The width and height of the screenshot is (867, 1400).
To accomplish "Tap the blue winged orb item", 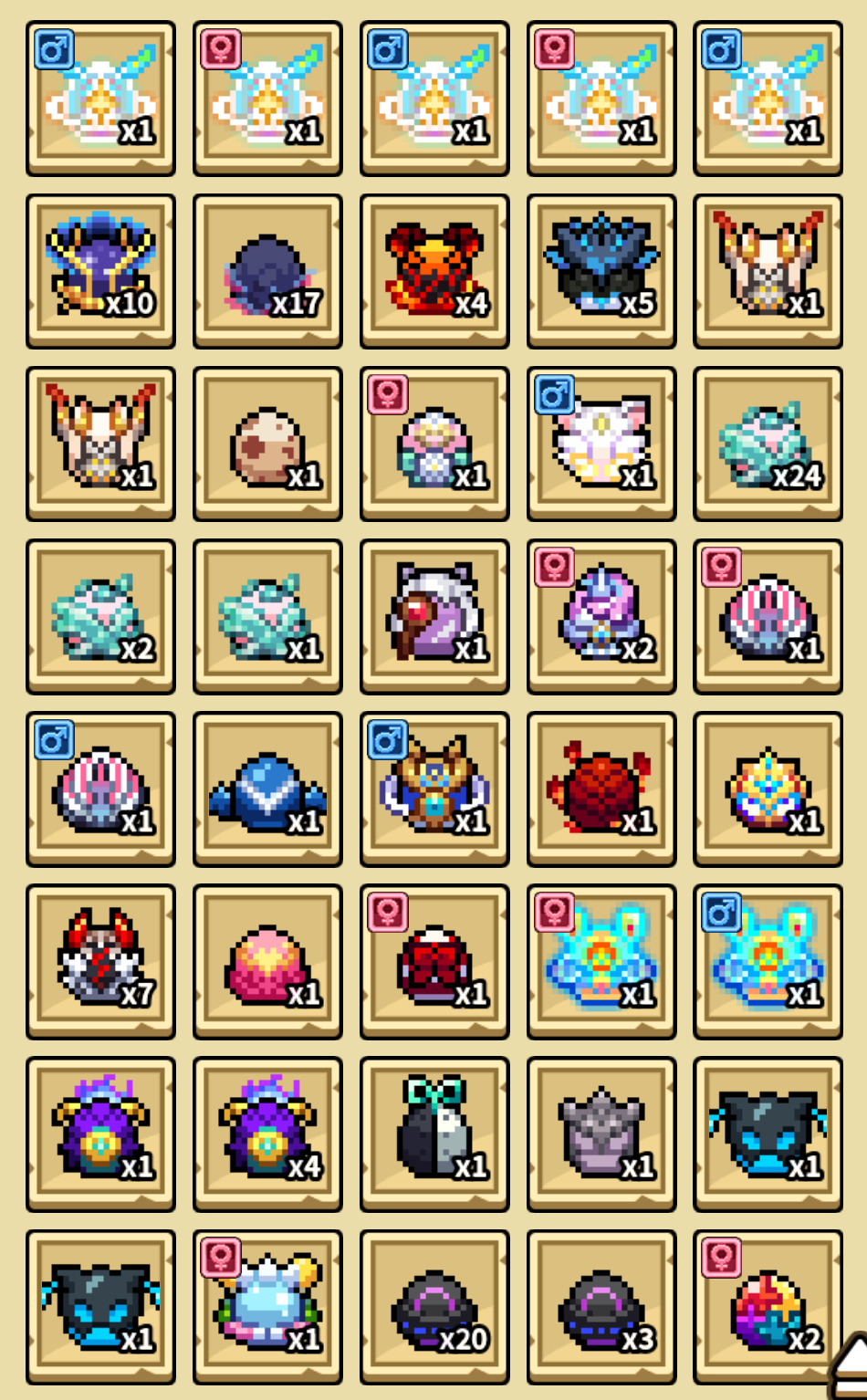I will click(267, 789).
